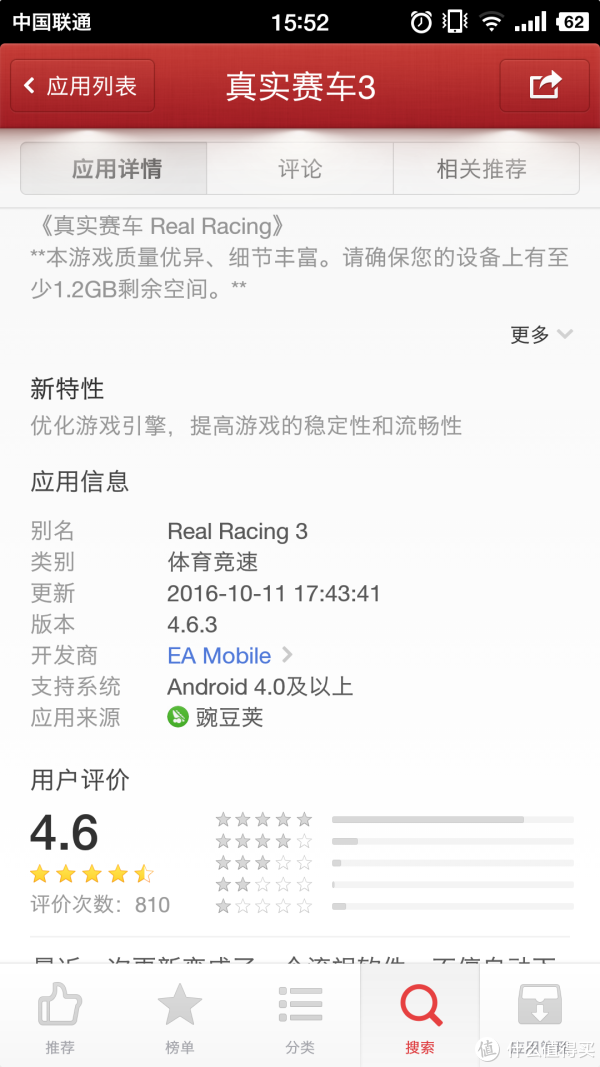
Task: Open the 搜索 search tab
Action: (x=420, y=1016)
